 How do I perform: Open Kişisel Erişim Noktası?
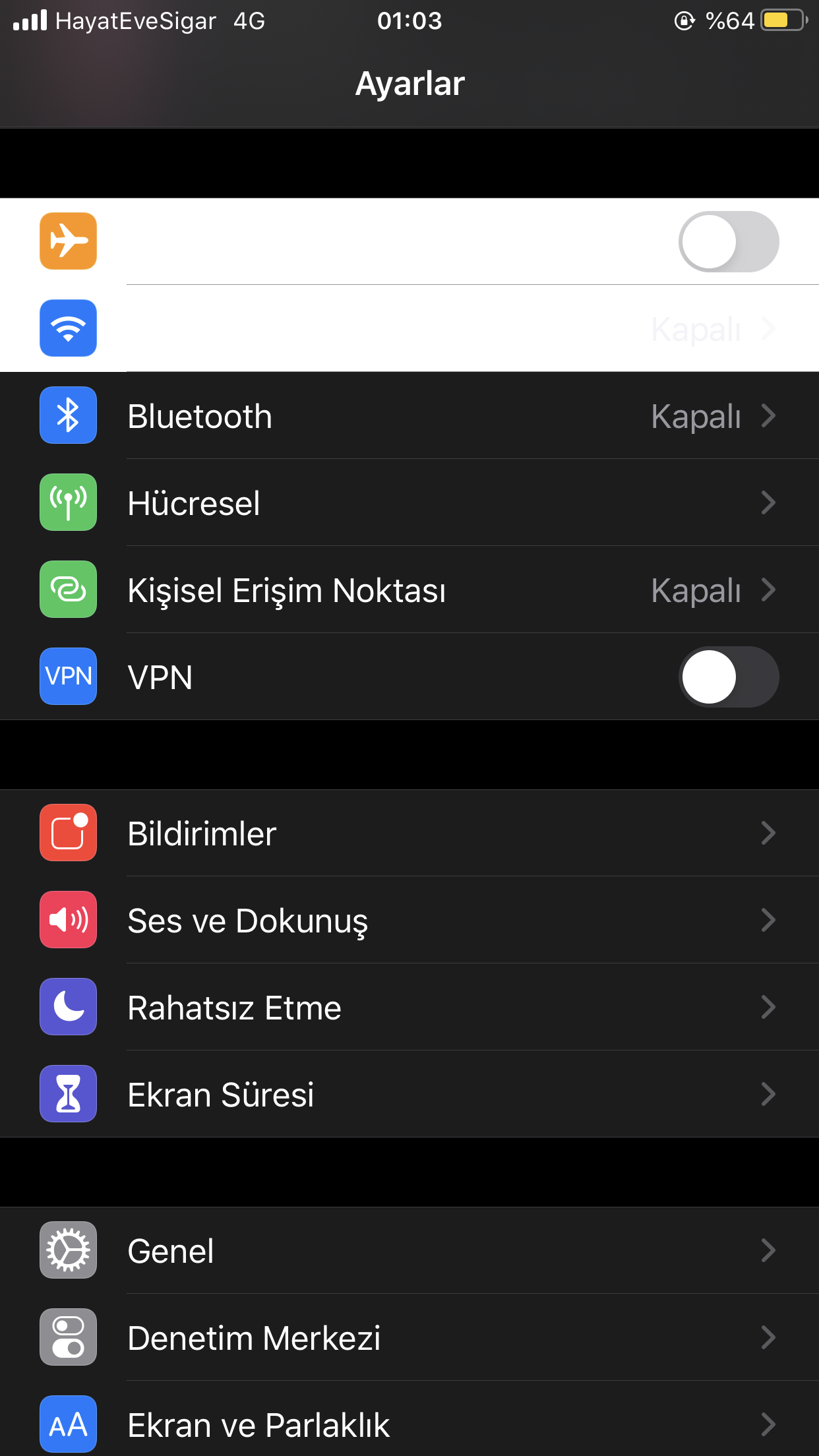(x=409, y=590)
